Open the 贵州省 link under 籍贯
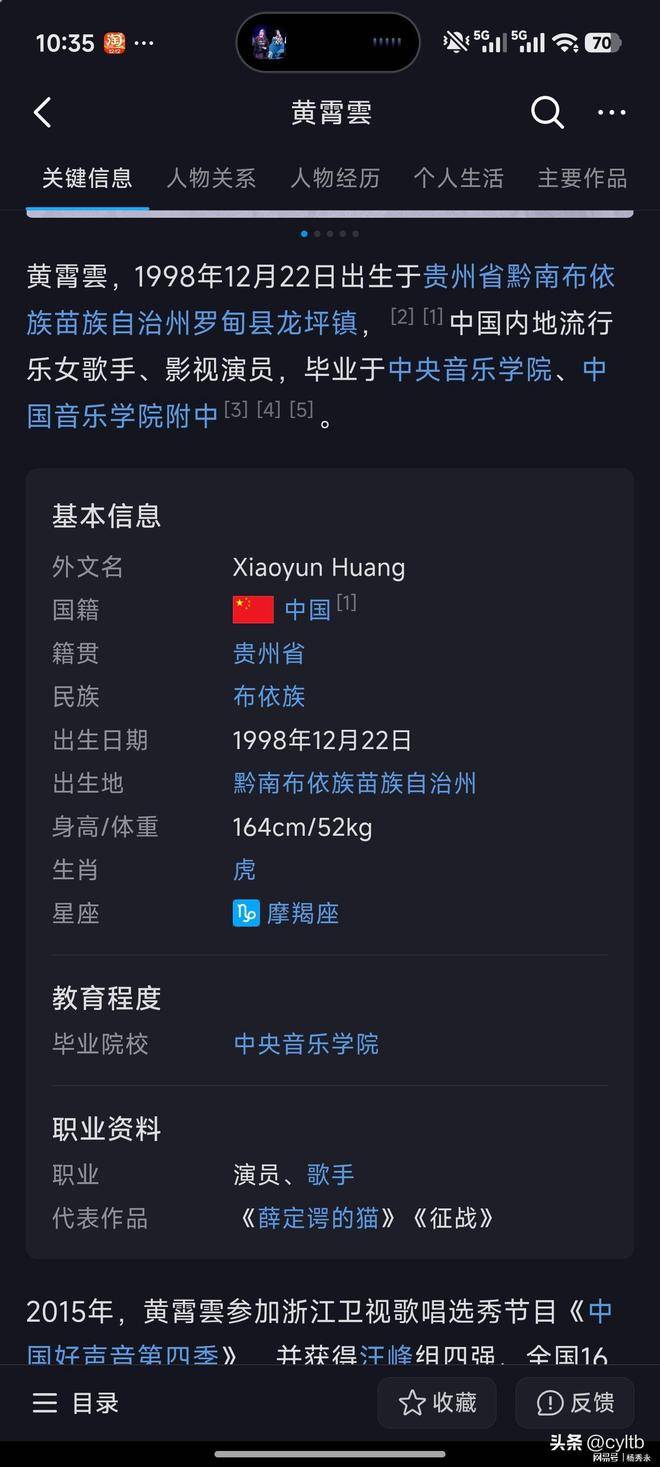 pyautogui.click(x=268, y=654)
